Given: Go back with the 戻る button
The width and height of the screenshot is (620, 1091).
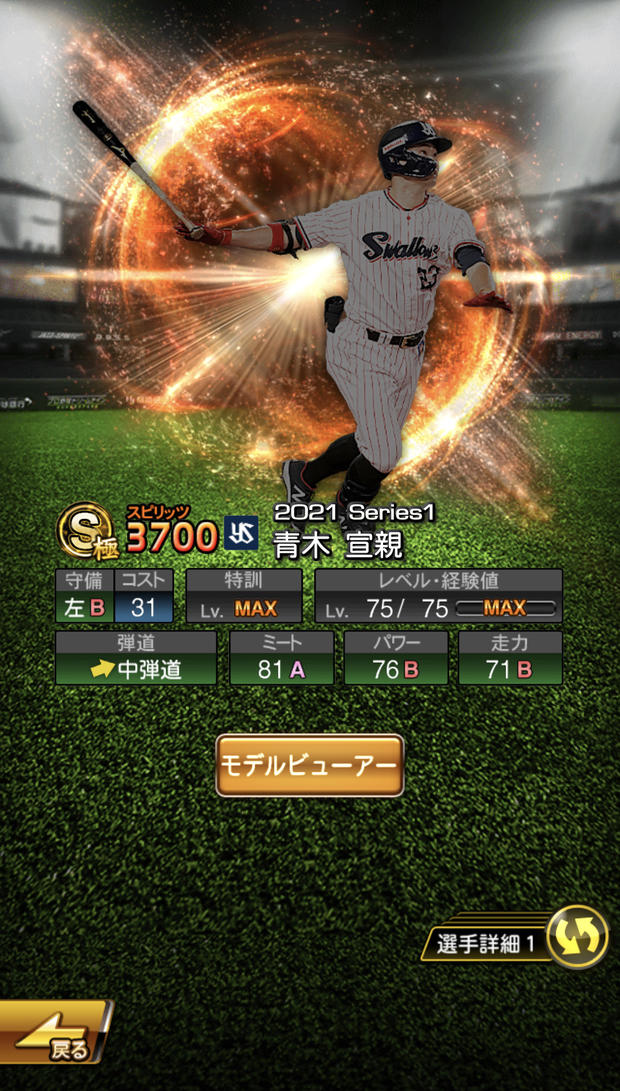Looking at the screenshot, I should click(x=54, y=1031).
